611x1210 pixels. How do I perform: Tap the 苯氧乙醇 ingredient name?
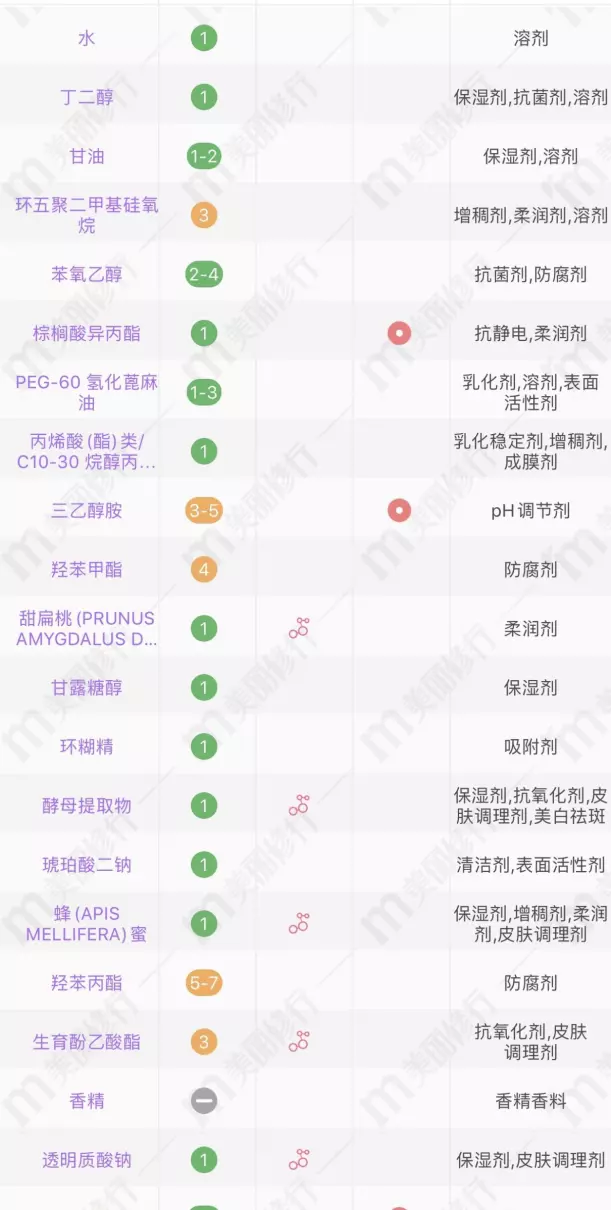point(87,274)
